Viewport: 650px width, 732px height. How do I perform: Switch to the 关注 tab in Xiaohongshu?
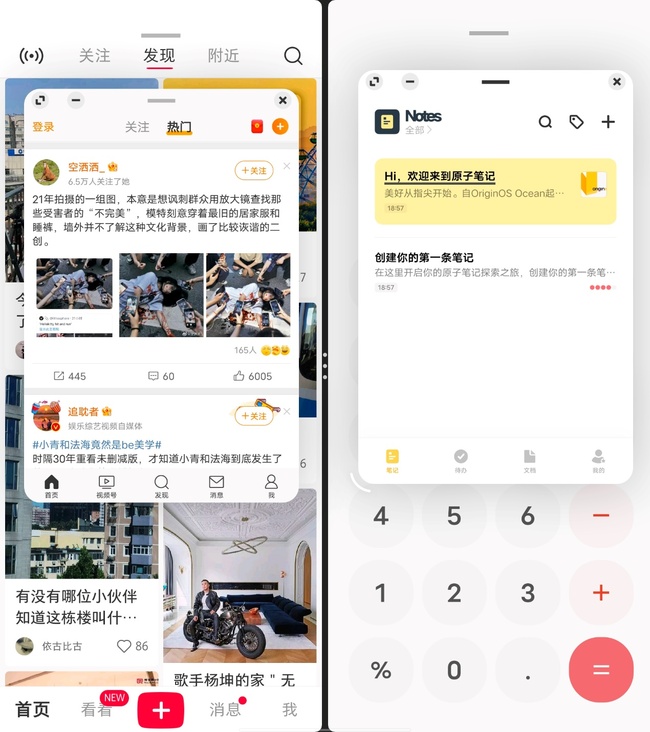(x=95, y=56)
